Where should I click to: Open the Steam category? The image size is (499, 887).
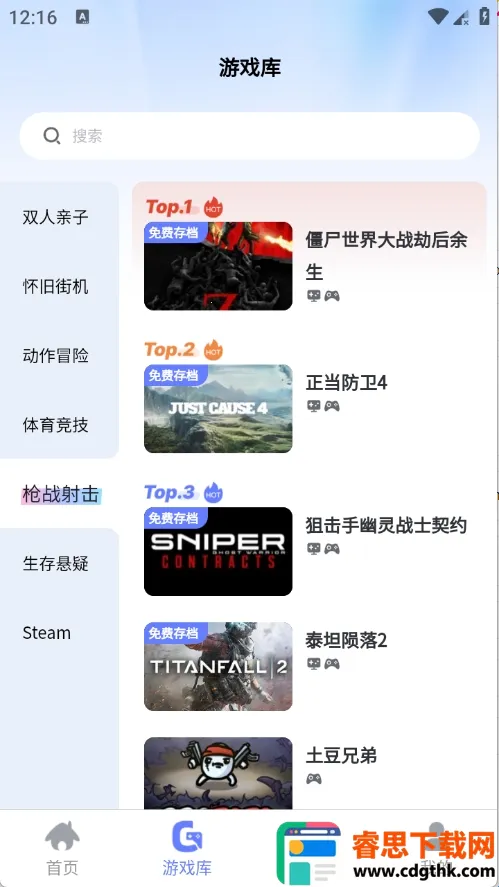click(x=47, y=632)
